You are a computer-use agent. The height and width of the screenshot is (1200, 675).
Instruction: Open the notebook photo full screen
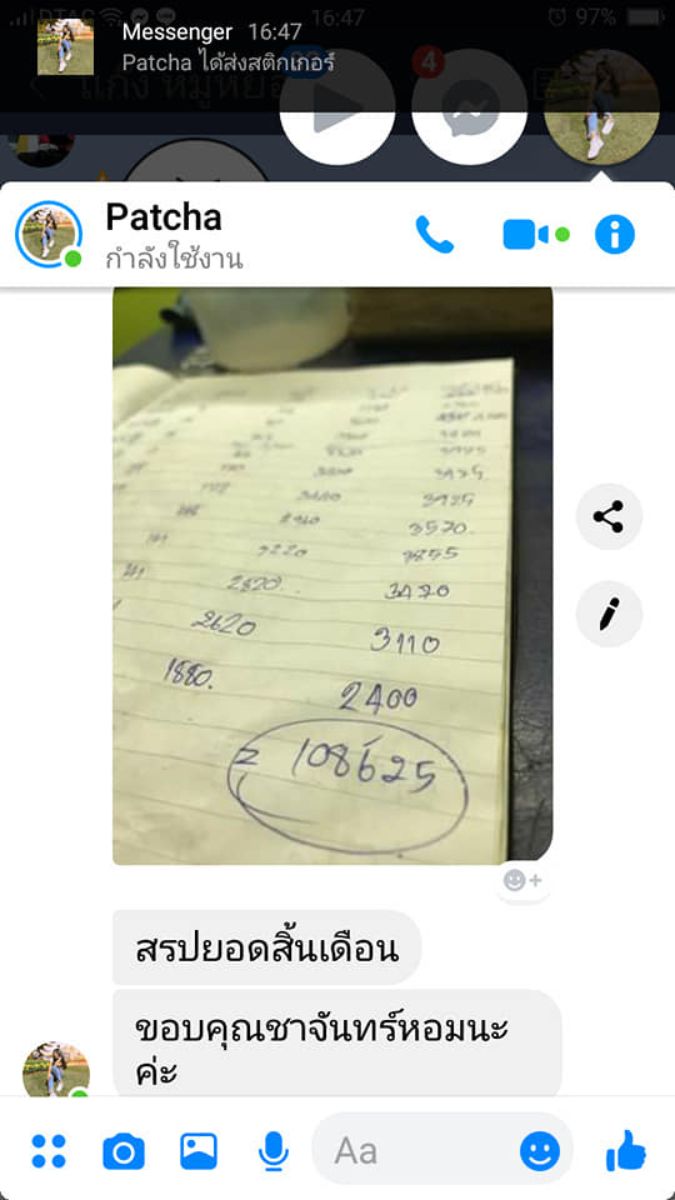tap(332, 575)
